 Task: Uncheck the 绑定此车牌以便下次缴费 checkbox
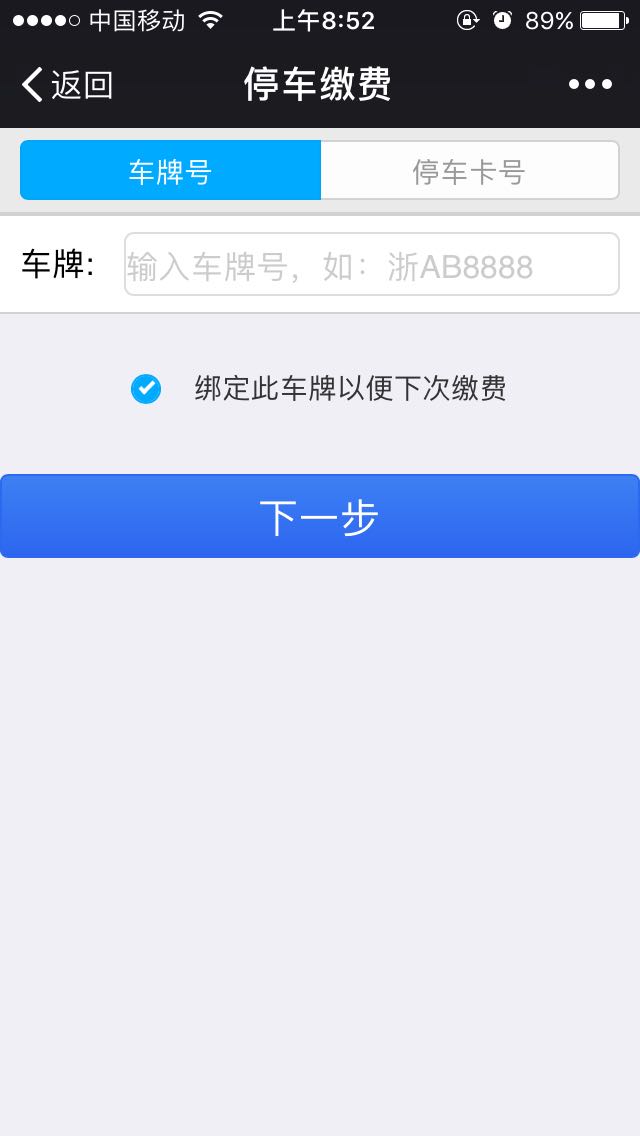146,389
